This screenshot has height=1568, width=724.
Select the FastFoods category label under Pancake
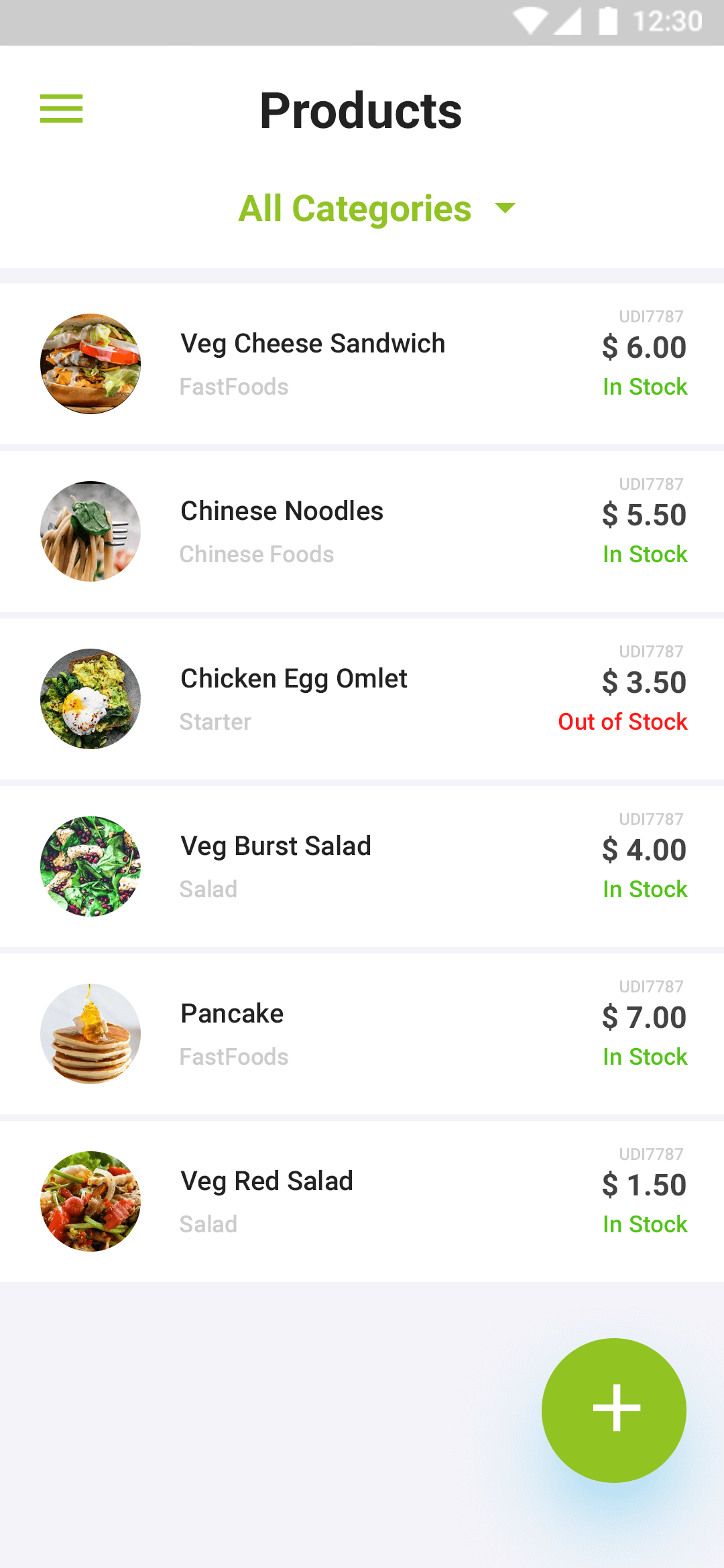[234, 1057]
